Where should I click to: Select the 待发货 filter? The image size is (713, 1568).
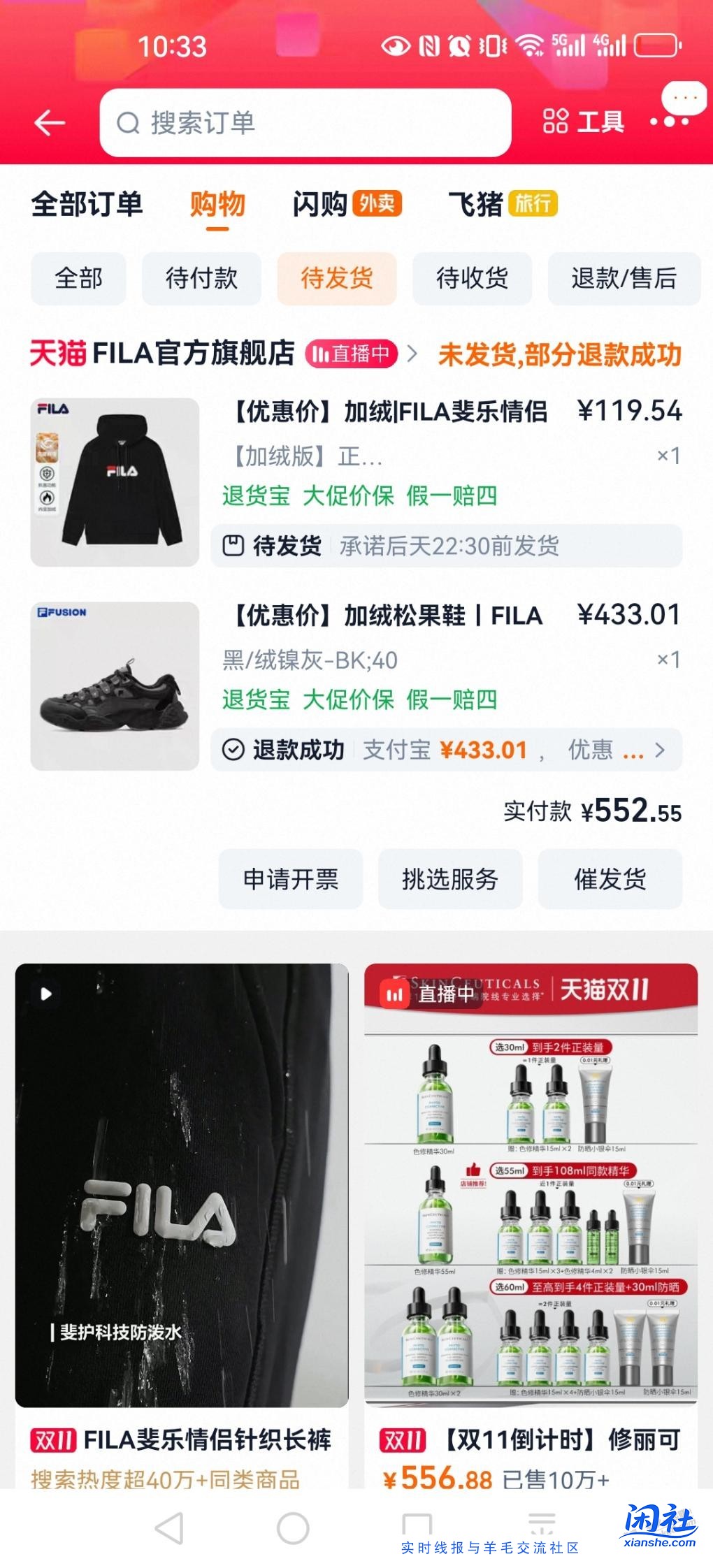(x=336, y=279)
